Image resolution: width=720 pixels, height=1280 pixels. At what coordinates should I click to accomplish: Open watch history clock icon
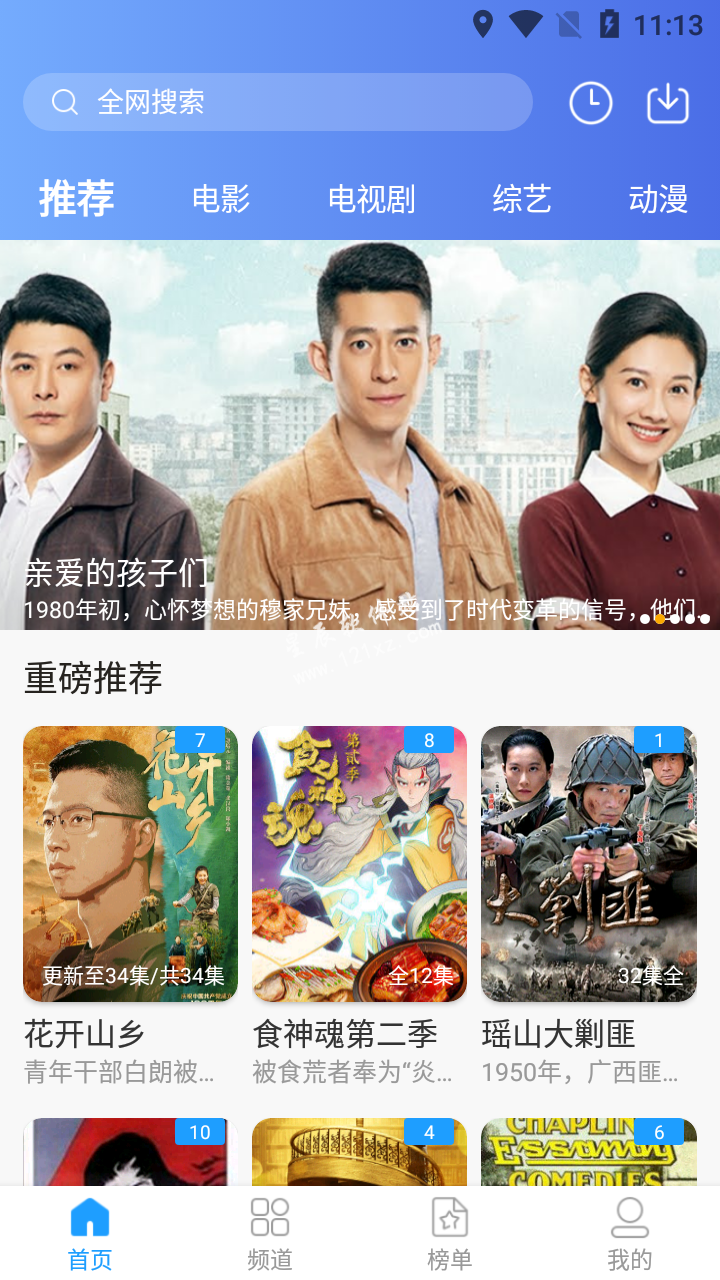(591, 102)
